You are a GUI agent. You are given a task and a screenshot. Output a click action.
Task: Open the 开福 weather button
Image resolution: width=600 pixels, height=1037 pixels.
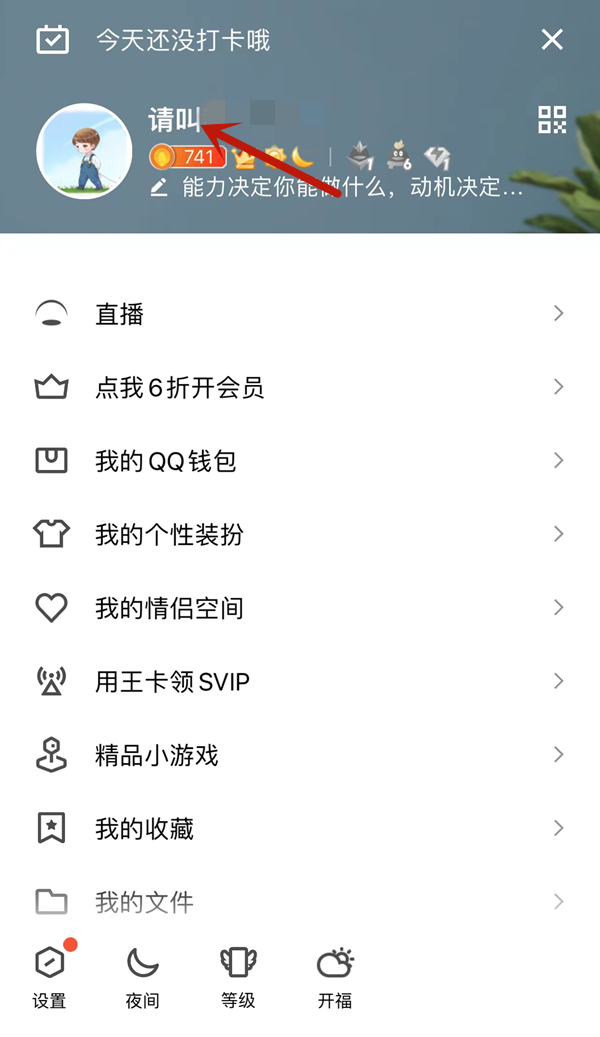point(335,975)
